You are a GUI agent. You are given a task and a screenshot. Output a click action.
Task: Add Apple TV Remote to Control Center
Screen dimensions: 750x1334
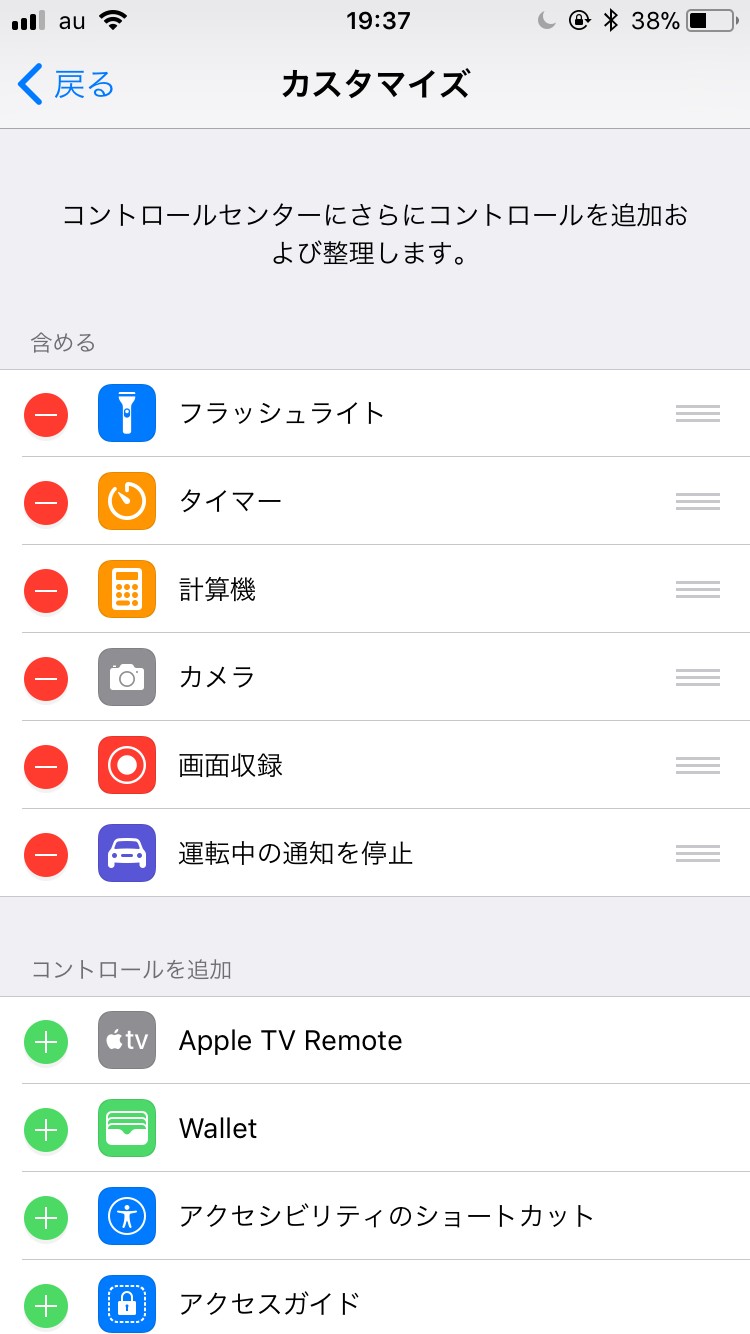[46, 1041]
